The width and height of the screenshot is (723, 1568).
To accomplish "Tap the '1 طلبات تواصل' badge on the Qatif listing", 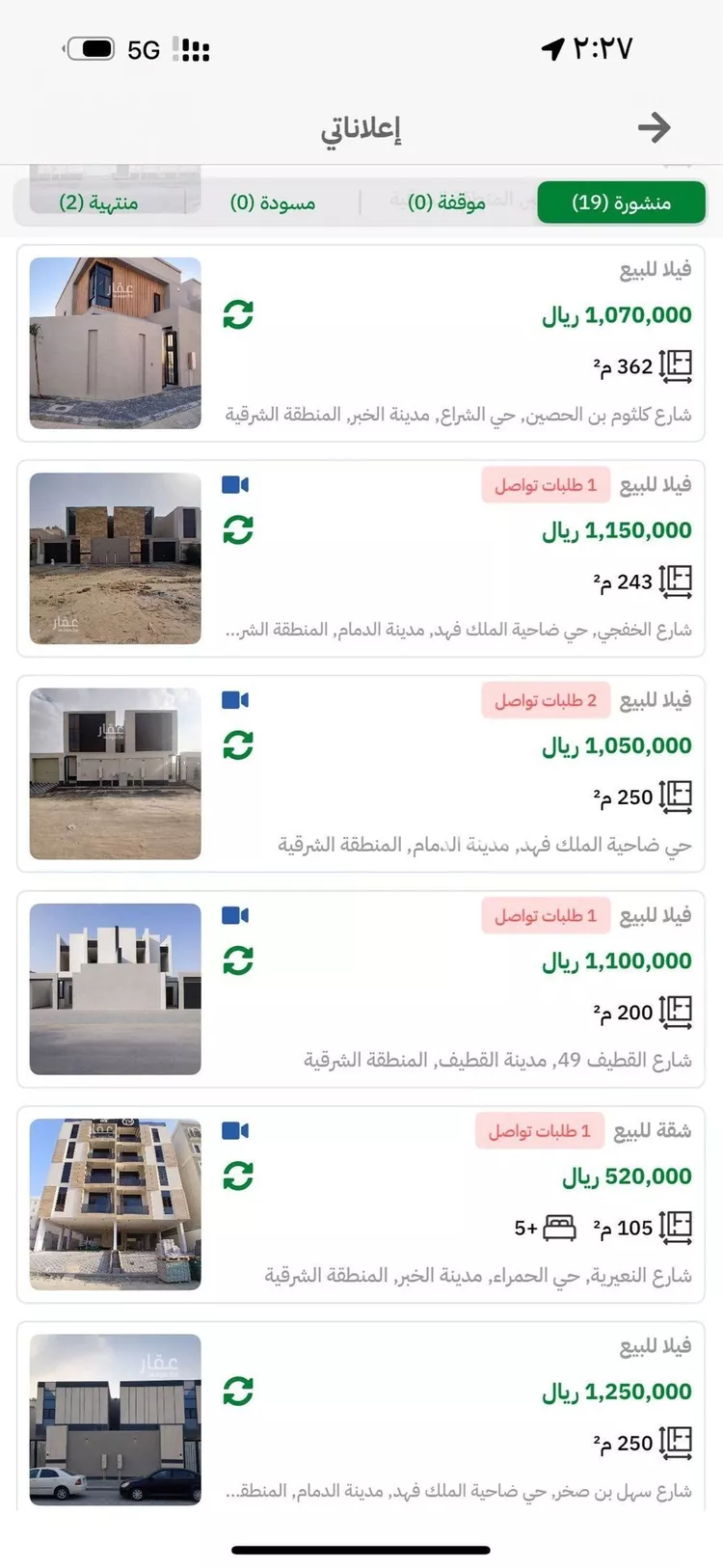I will click(x=545, y=915).
